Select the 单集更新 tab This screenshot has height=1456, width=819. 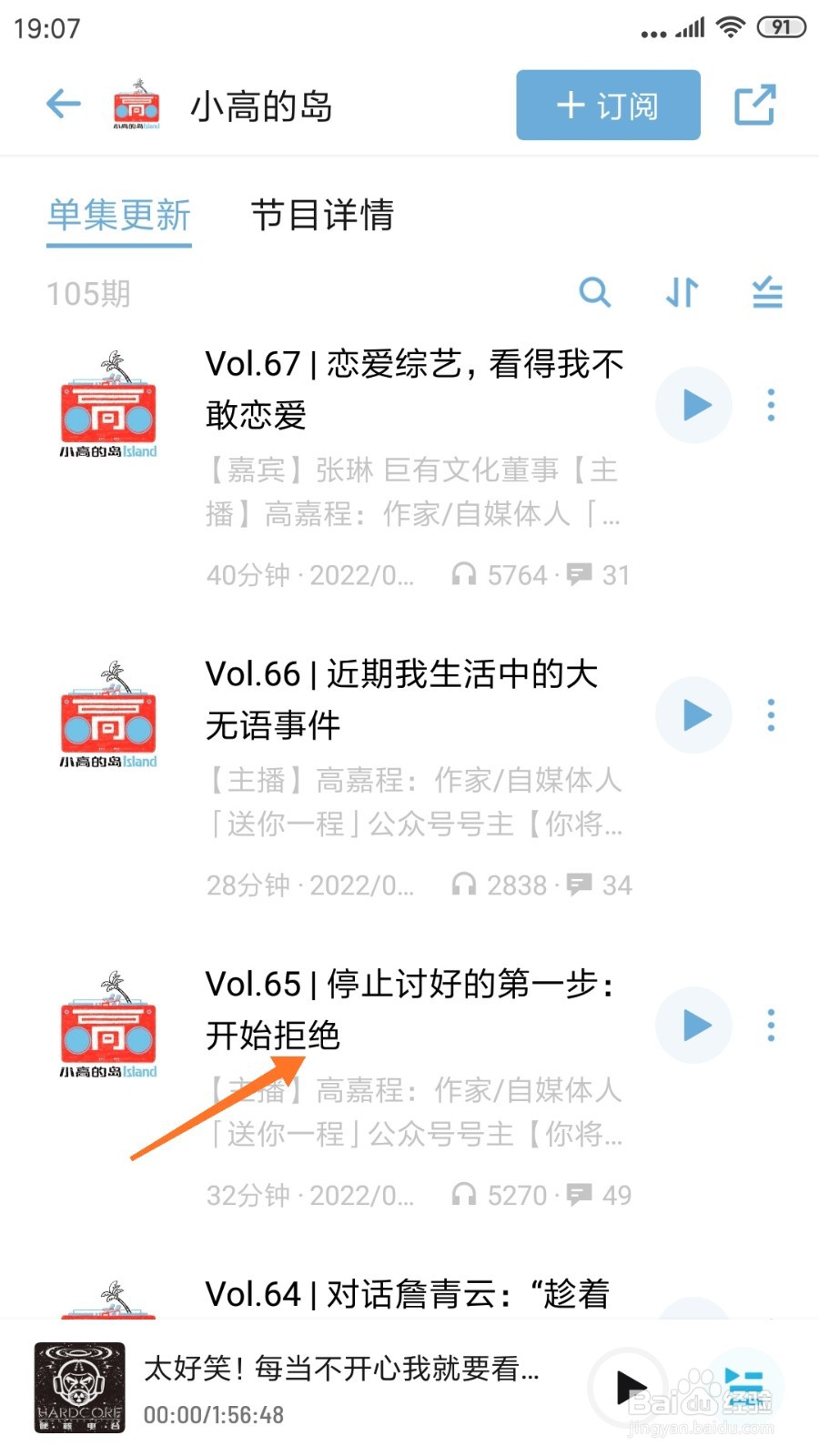[x=119, y=216]
